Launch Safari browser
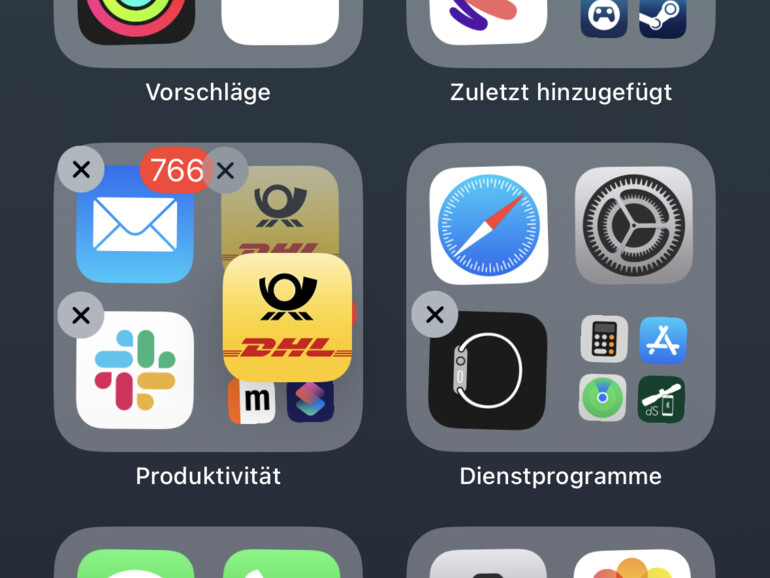 pos(489,225)
